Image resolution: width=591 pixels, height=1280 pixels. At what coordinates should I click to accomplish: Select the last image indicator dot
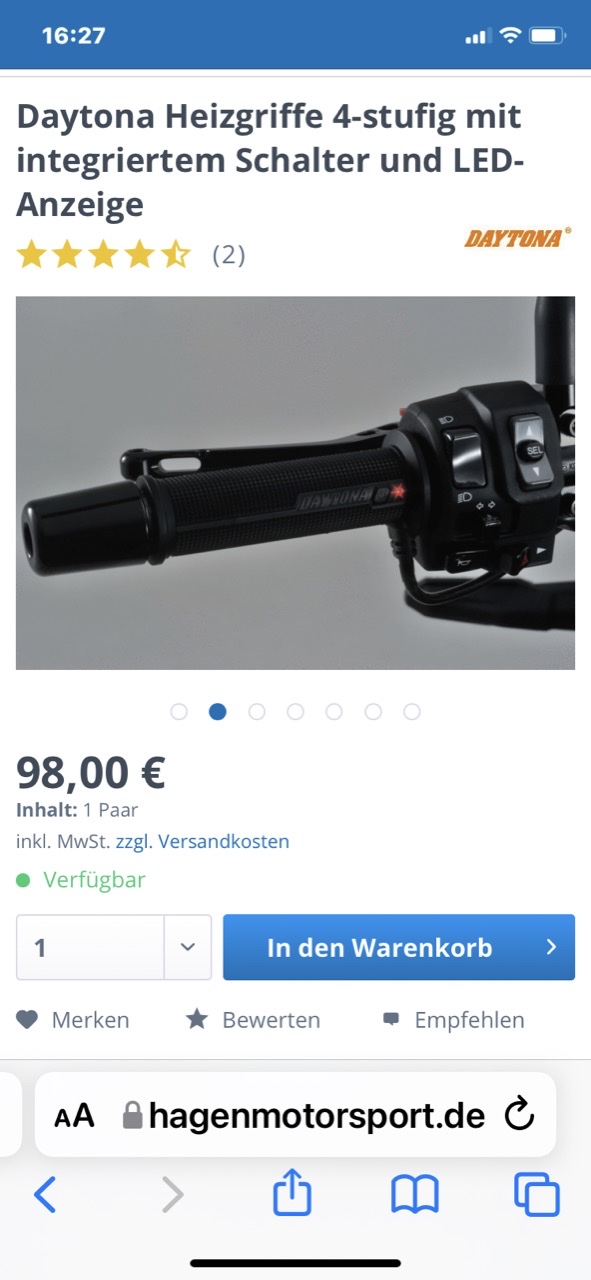pos(412,712)
